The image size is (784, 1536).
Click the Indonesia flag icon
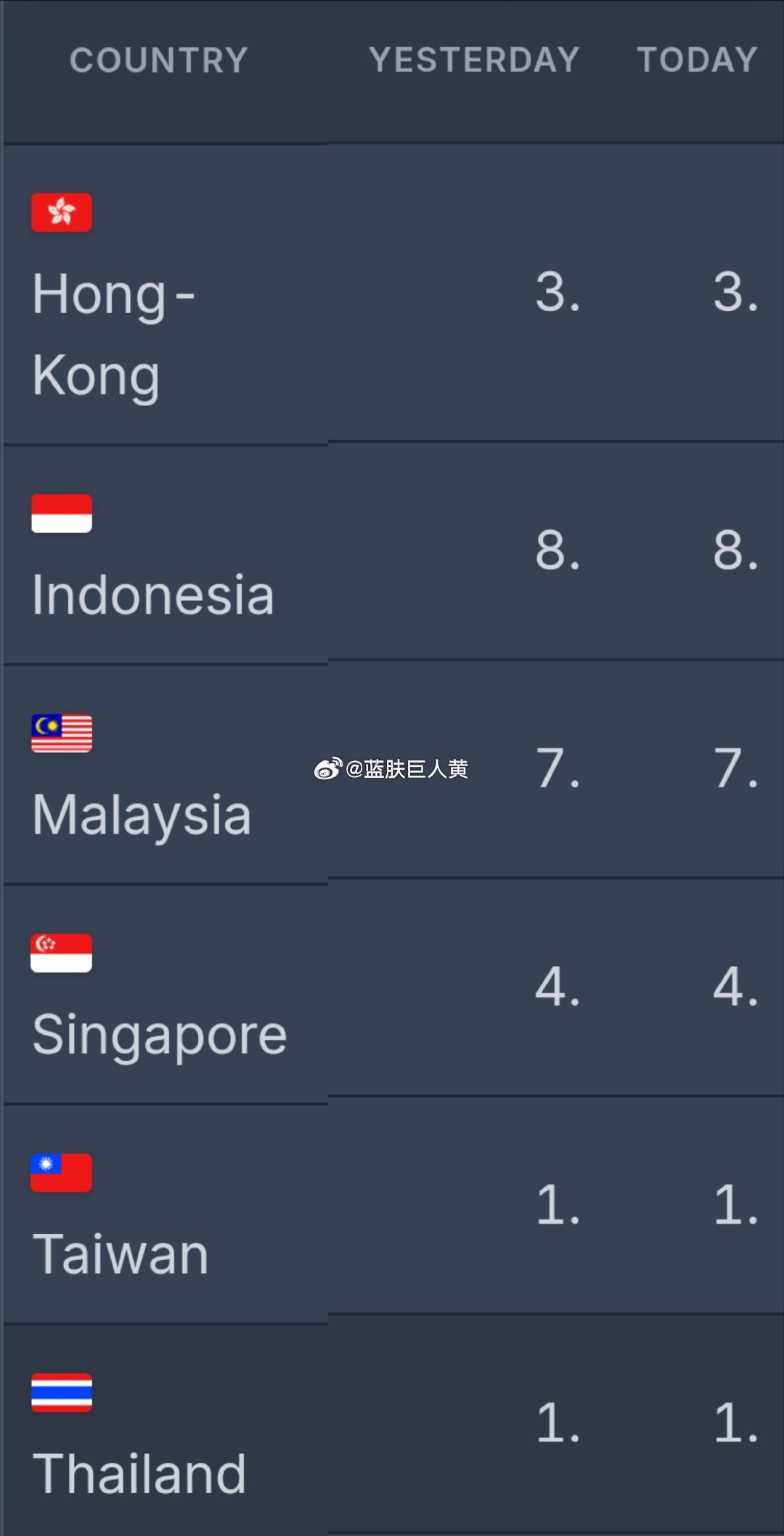click(x=61, y=514)
